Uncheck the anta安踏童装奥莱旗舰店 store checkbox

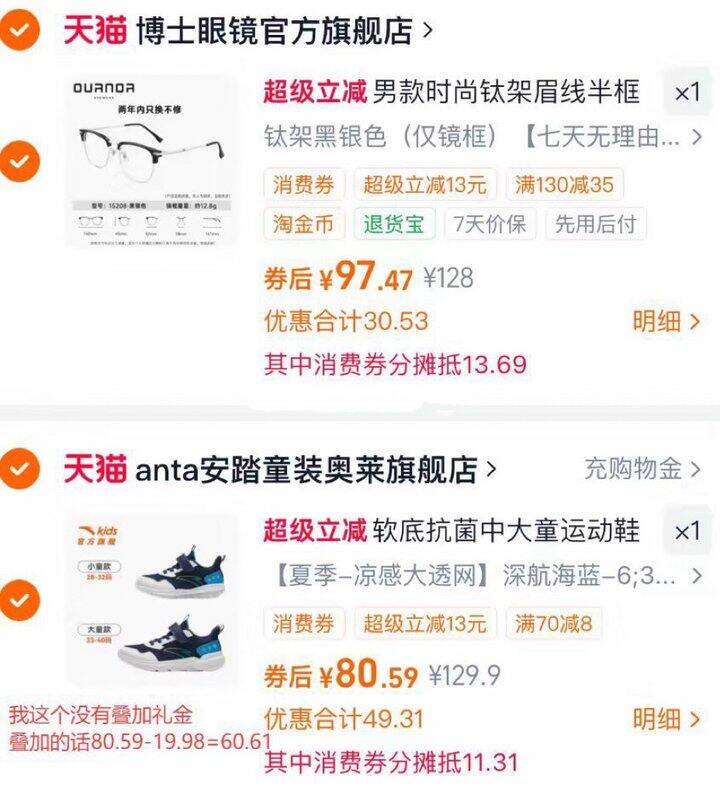pos(21,467)
